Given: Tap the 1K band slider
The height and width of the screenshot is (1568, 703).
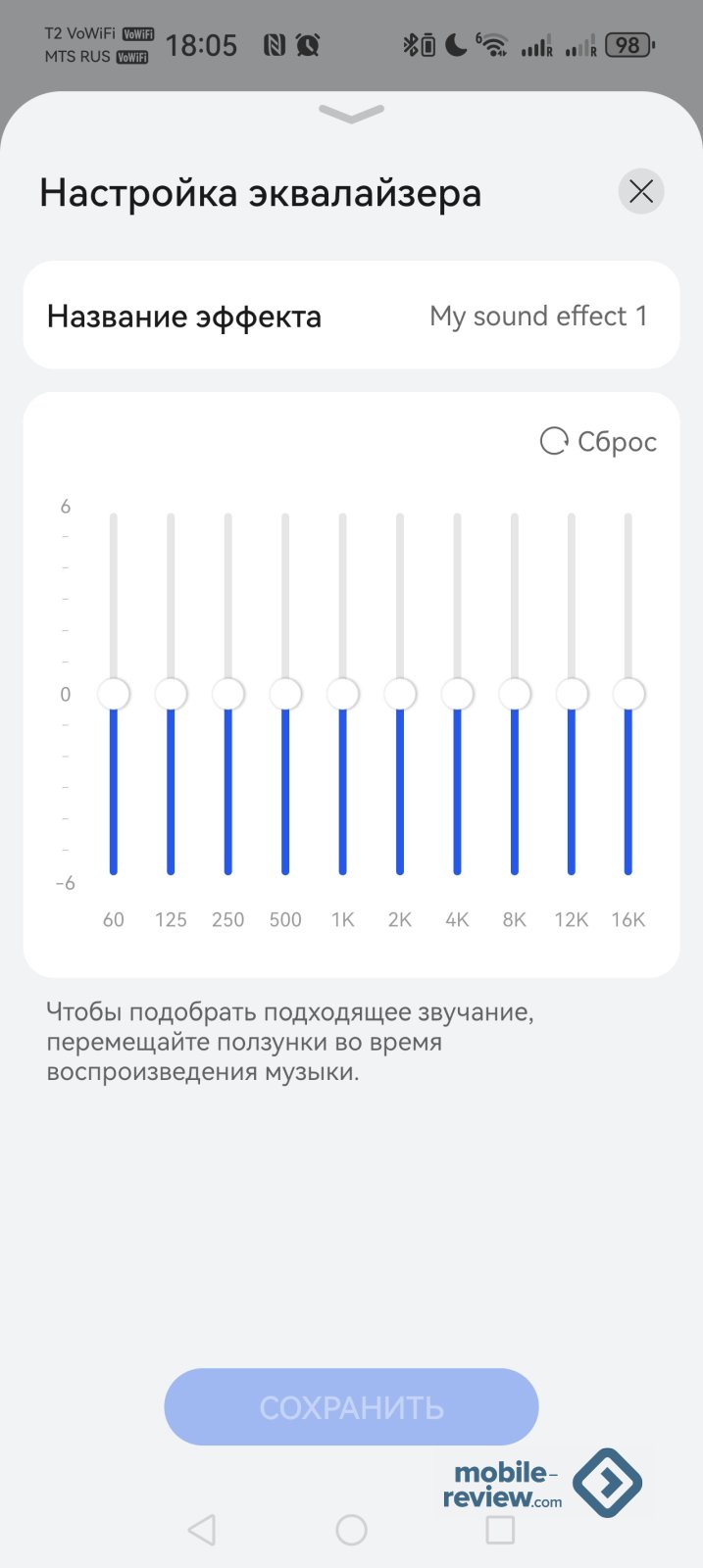Looking at the screenshot, I should 342,694.
